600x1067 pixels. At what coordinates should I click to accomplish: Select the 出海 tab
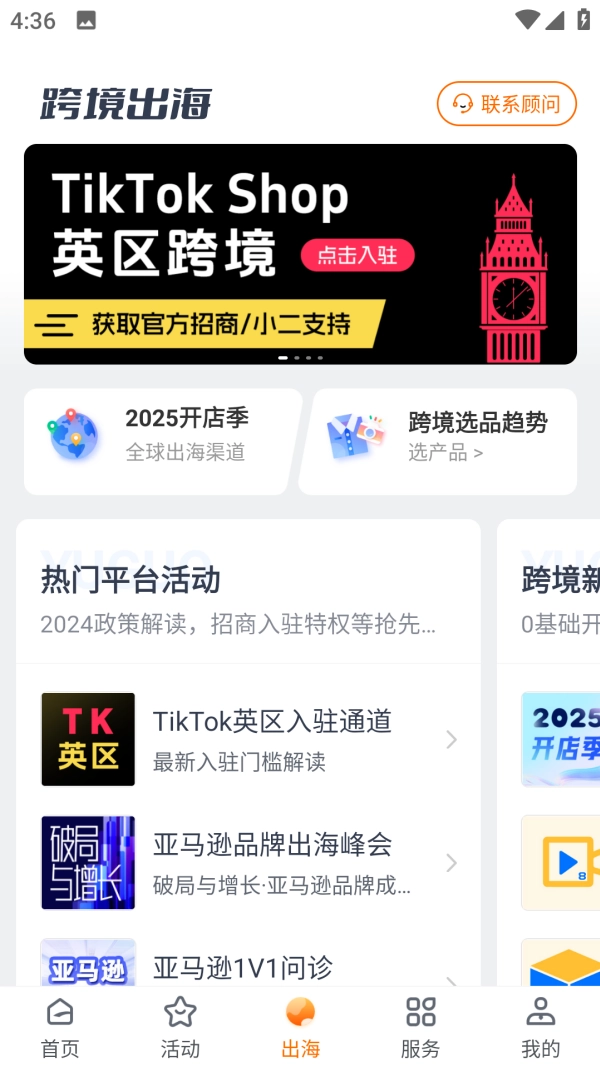[x=300, y=1027]
